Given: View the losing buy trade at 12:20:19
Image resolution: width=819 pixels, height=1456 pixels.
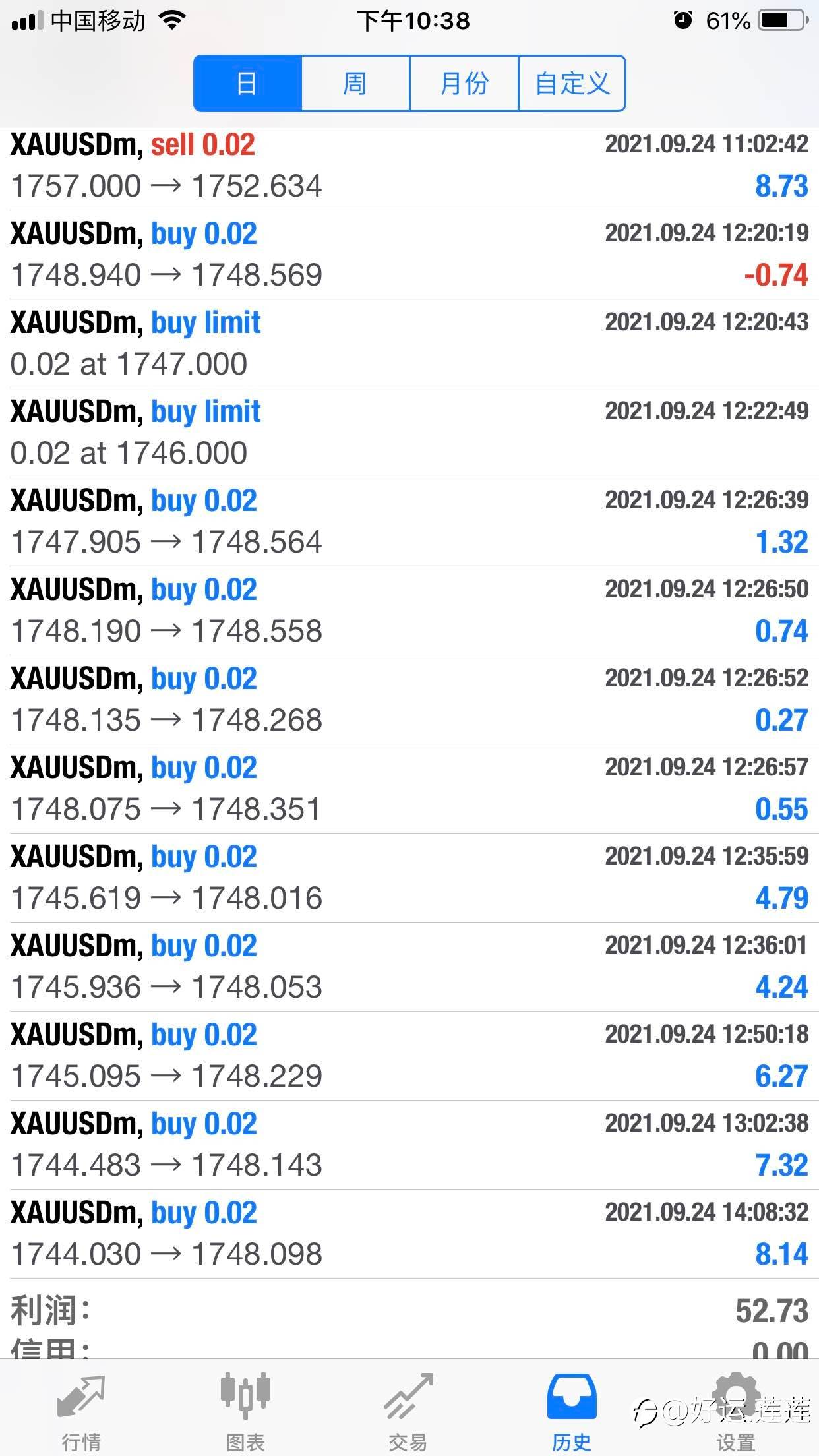Looking at the screenshot, I should (409, 255).
